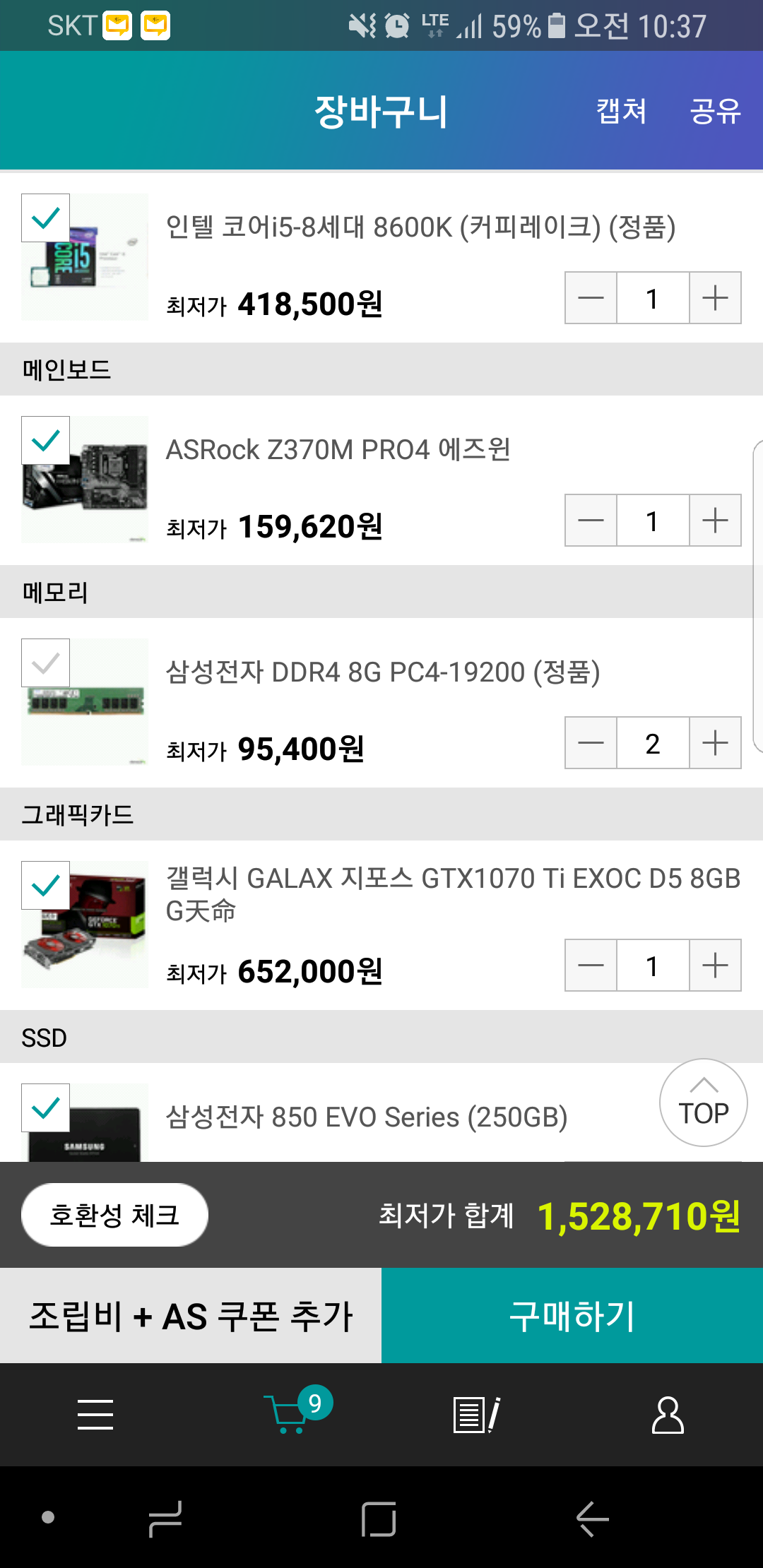Viewport: 763px width, 1568px height.
Task: Add 조립비 + AS 쿠폰
Action: point(191,1316)
